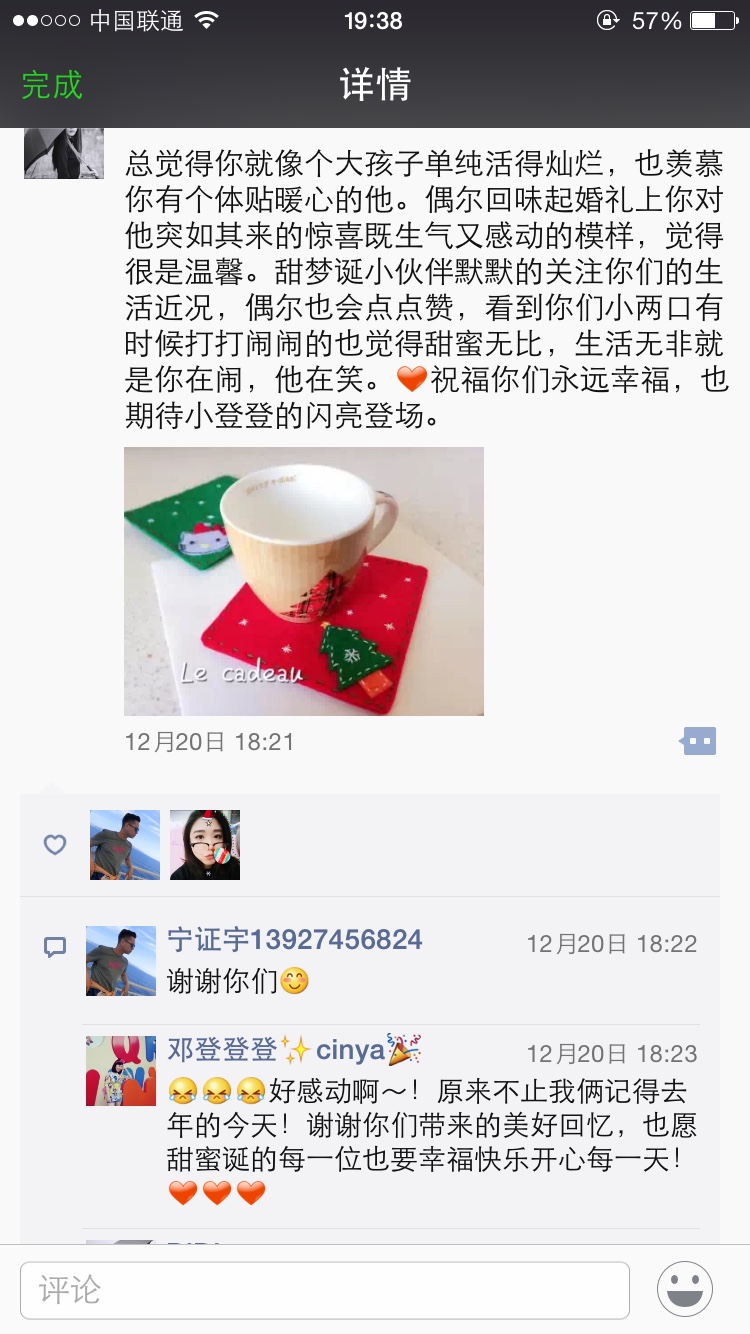View second liker with red hat avatar
The image size is (750, 1334).
[x=205, y=845]
